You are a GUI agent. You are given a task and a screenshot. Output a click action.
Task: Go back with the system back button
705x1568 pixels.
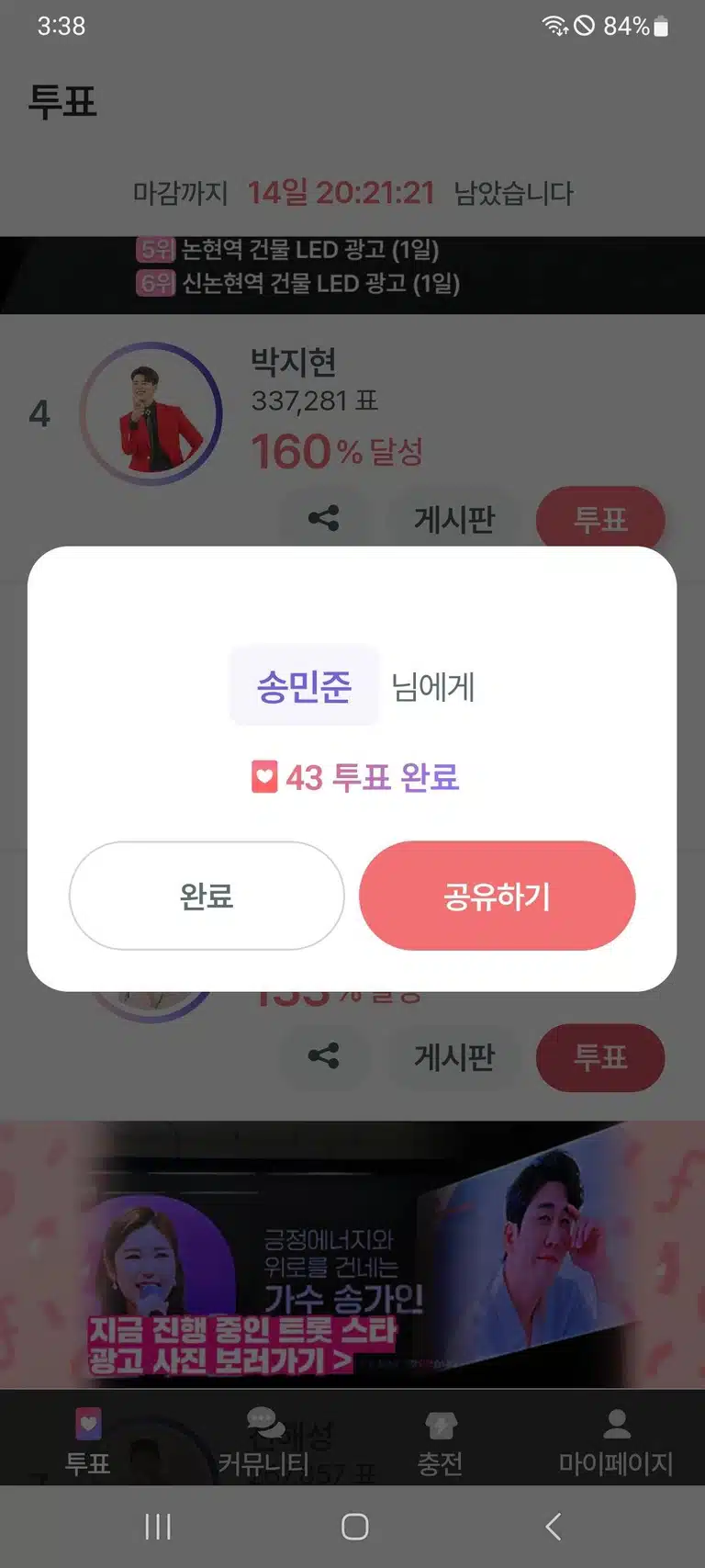[553, 1527]
